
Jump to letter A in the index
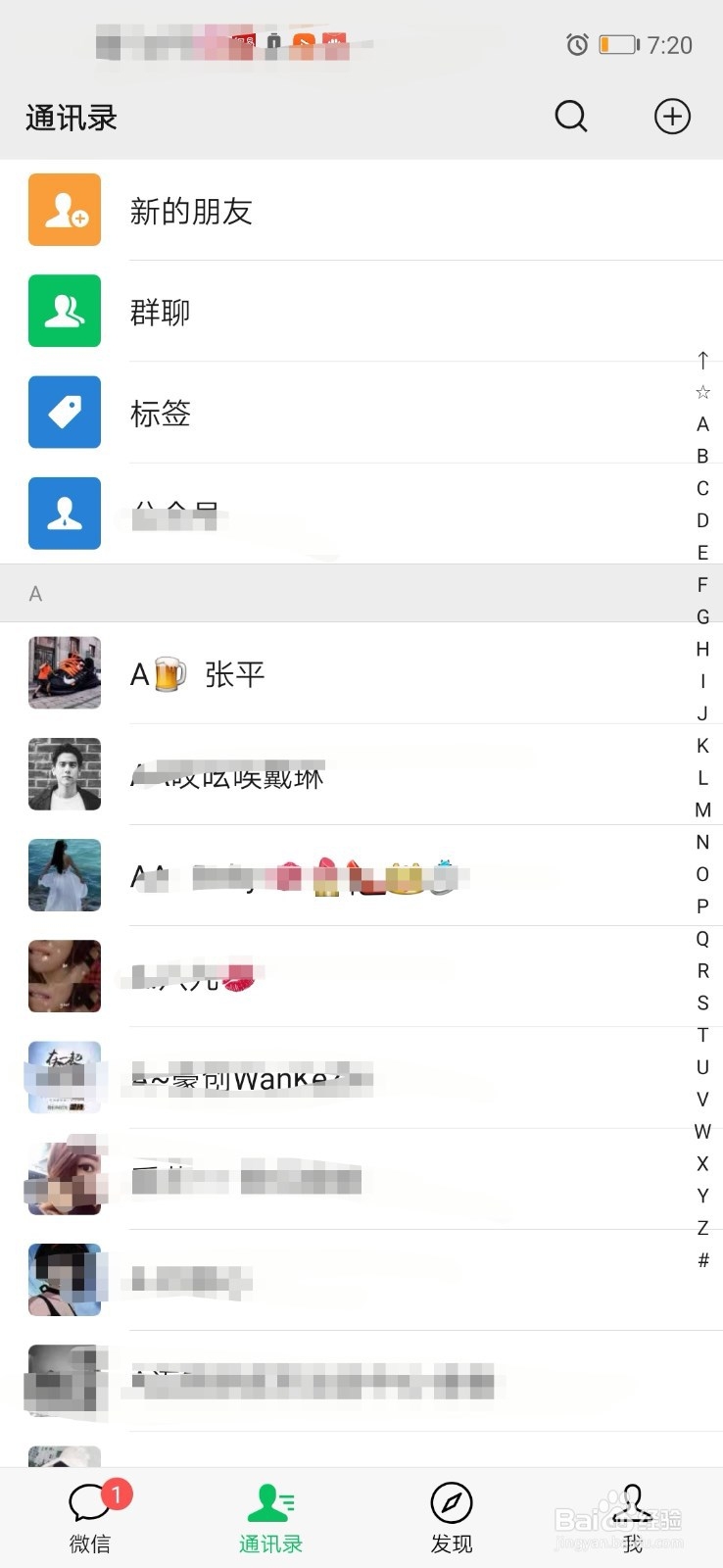click(702, 423)
